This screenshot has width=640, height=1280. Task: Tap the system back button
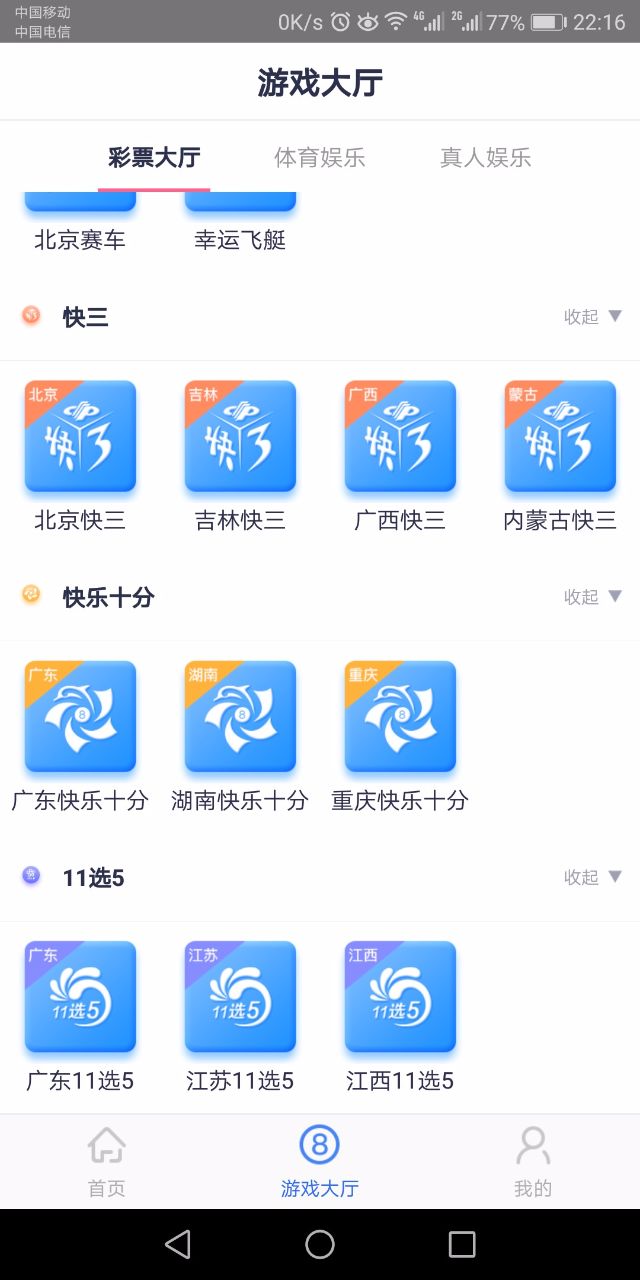178,1244
